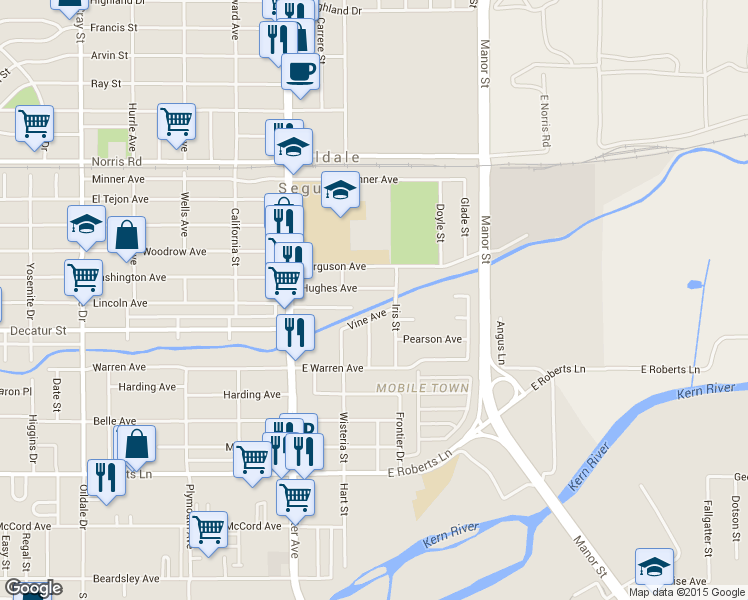Select the restaurant marker on Decatur St
This screenshot has width=748, height=600.
coord(295,336)
